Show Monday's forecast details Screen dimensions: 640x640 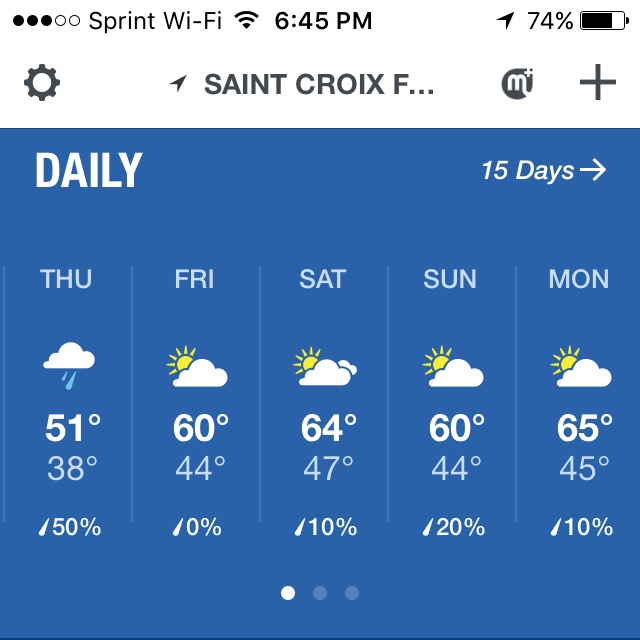pos(580,400)
